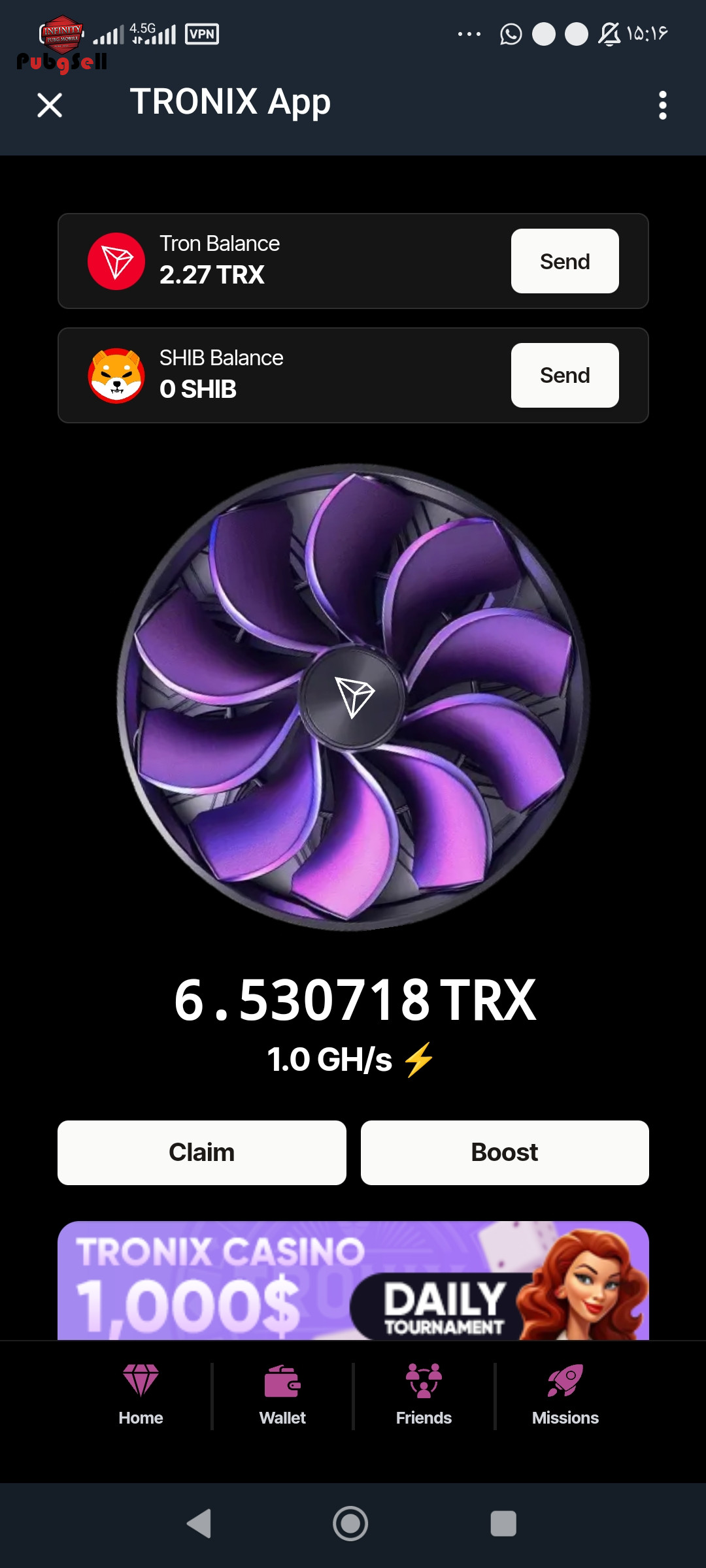Send TRX from Tron Balance
This screenshot has height=1568, width=706.
[x=565, y=261]
